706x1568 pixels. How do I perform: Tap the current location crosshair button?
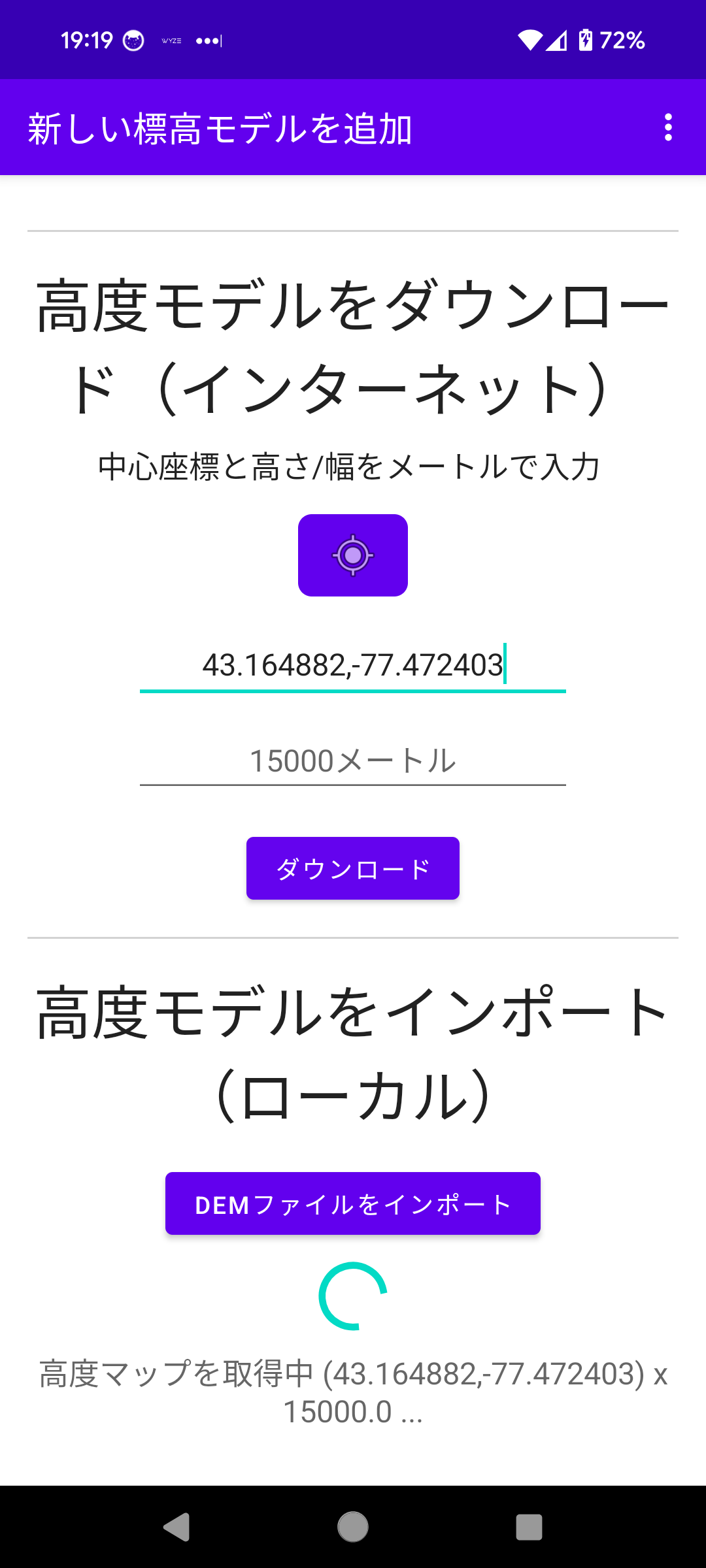tap(353, 555)
